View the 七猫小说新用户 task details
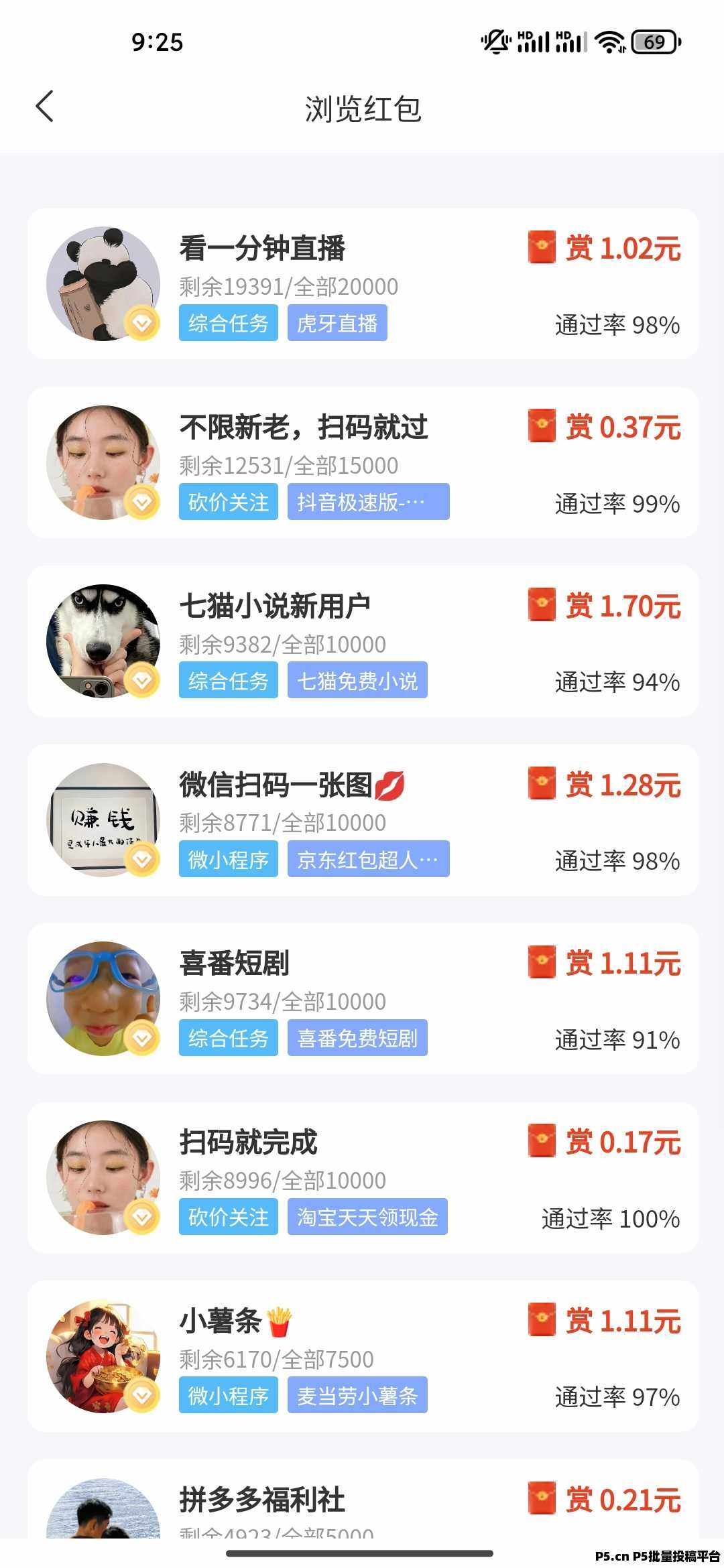This screenshot has height=1568, width=724. 362,641
